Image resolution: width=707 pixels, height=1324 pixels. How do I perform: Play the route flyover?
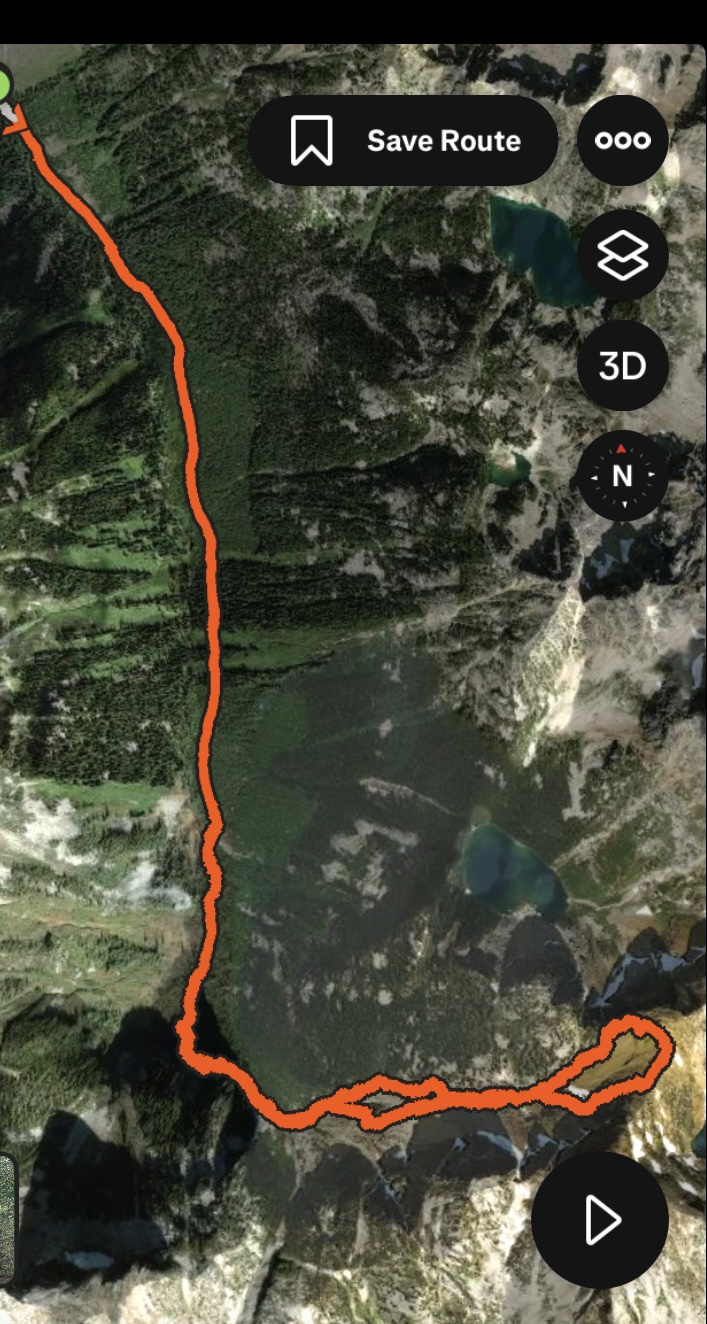[x=600, y=1220]
